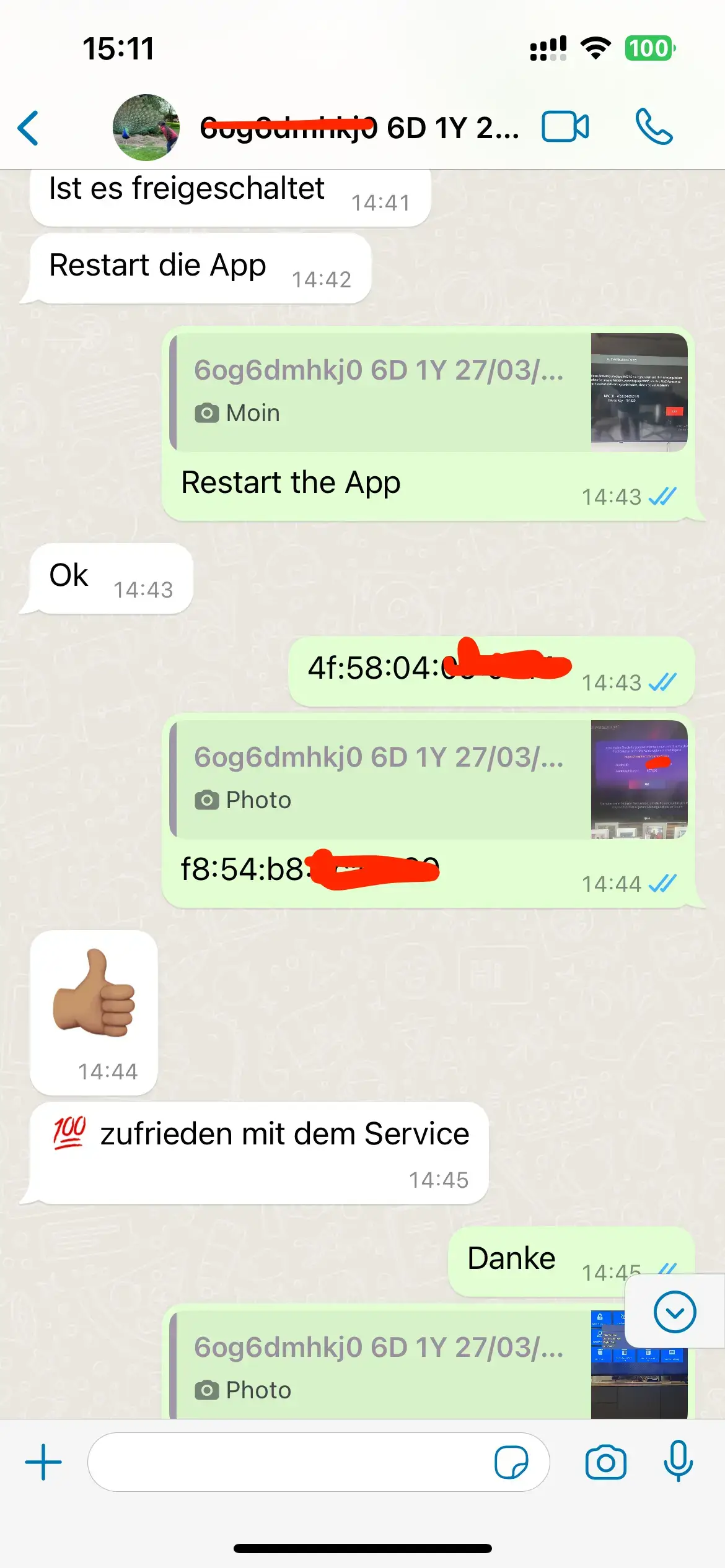Open the camera to take a photo
Viewport: 725px width, 1568px height.
click(x=605, y=1462)
